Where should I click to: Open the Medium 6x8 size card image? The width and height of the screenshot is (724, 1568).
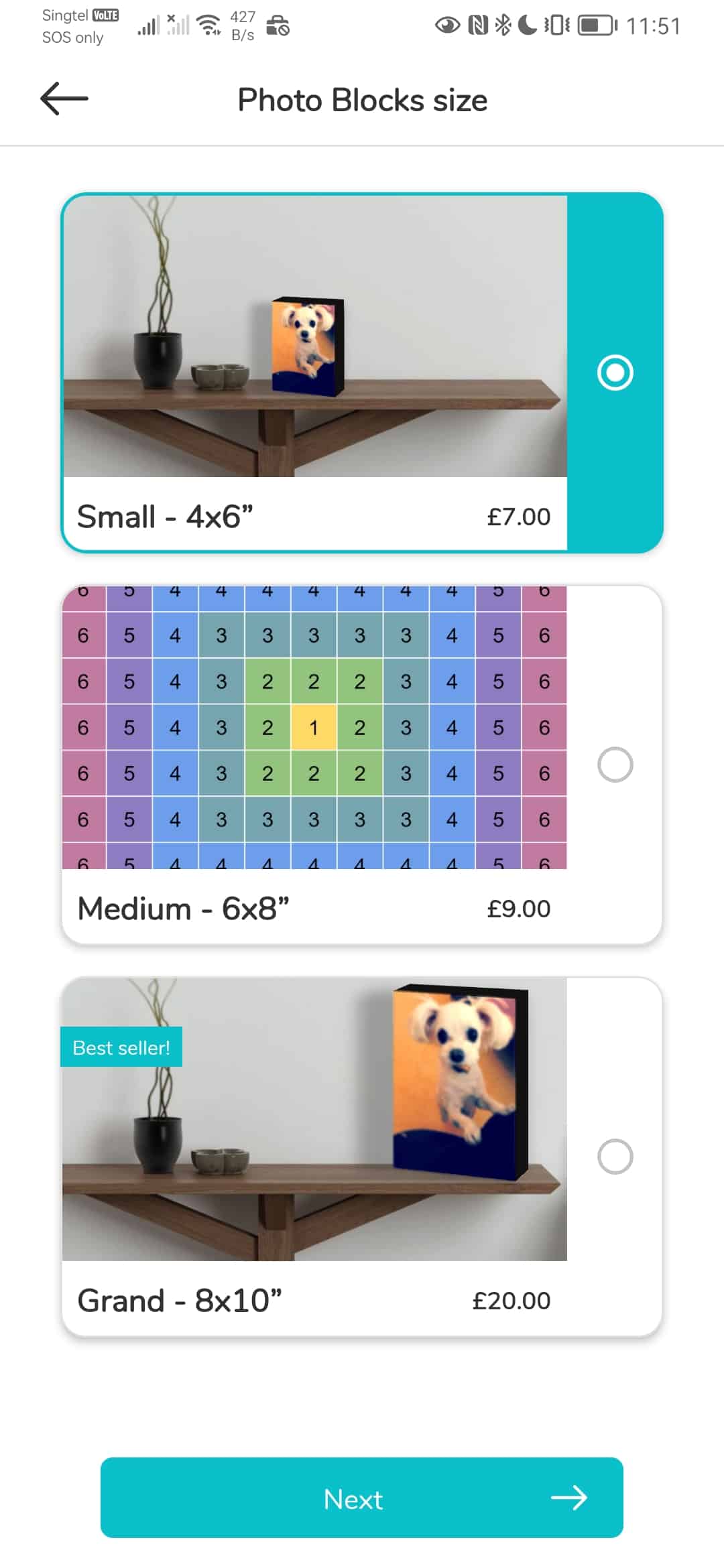click(314, 728)
